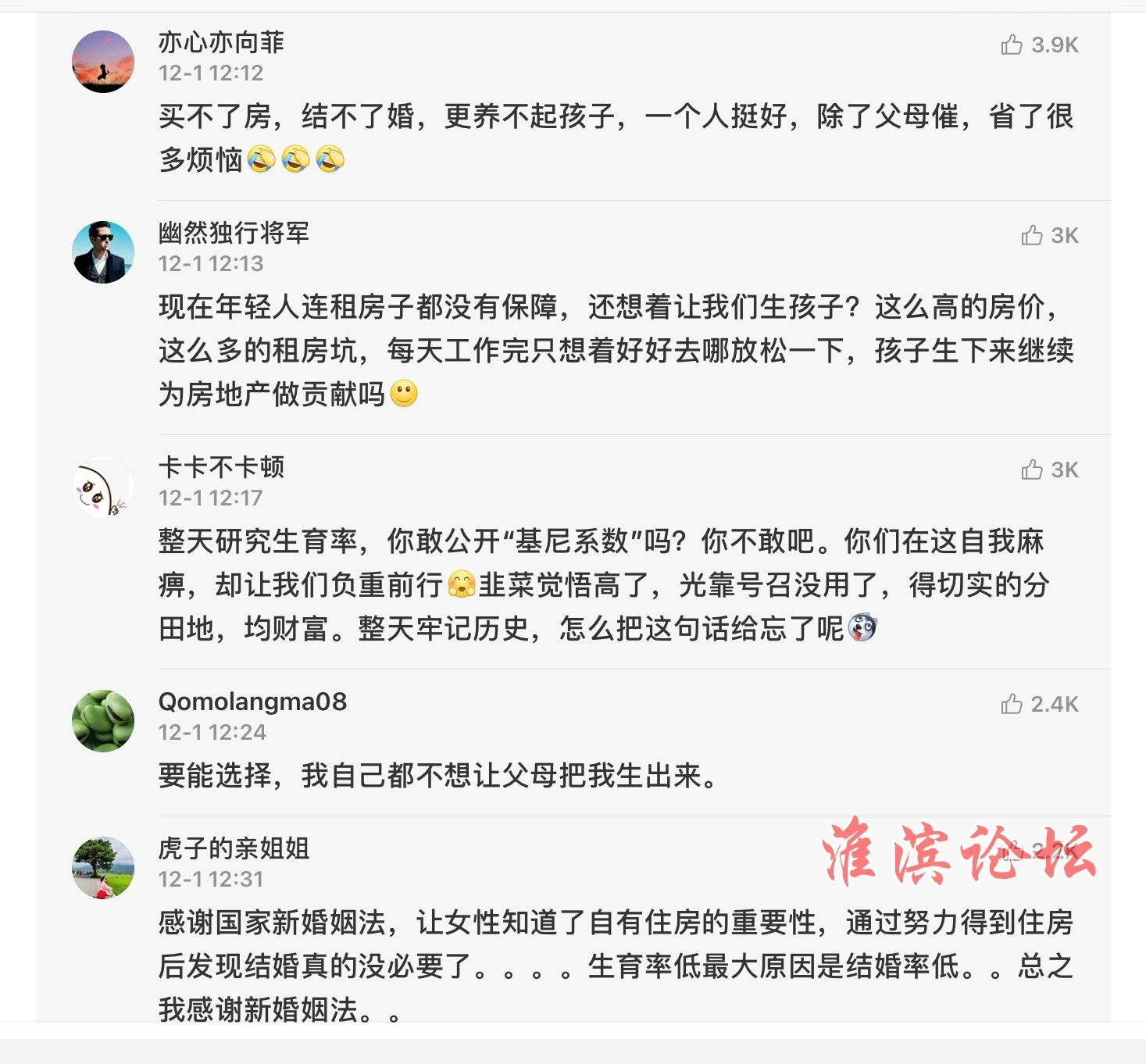Like the comment from 卡卡不卡顿
Screen dimensions: 1146x1064
tap(1032, 470)
